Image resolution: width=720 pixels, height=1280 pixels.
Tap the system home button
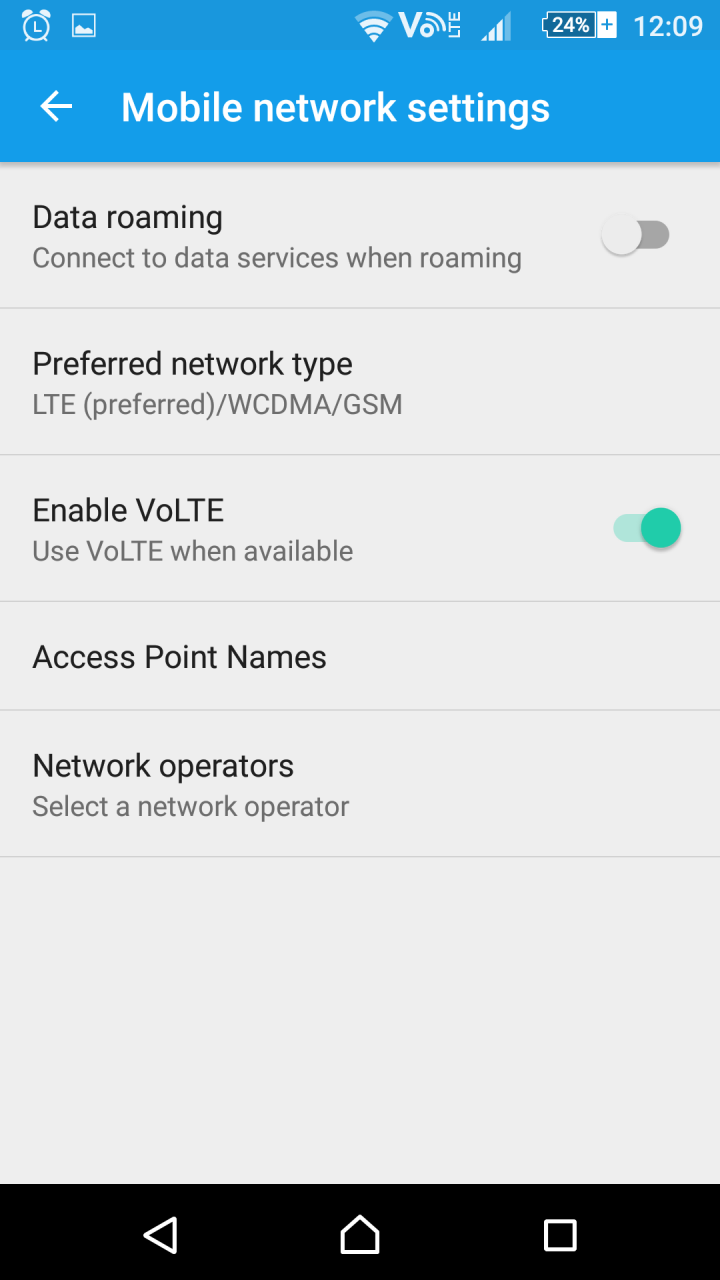(x=360, y=1234)
